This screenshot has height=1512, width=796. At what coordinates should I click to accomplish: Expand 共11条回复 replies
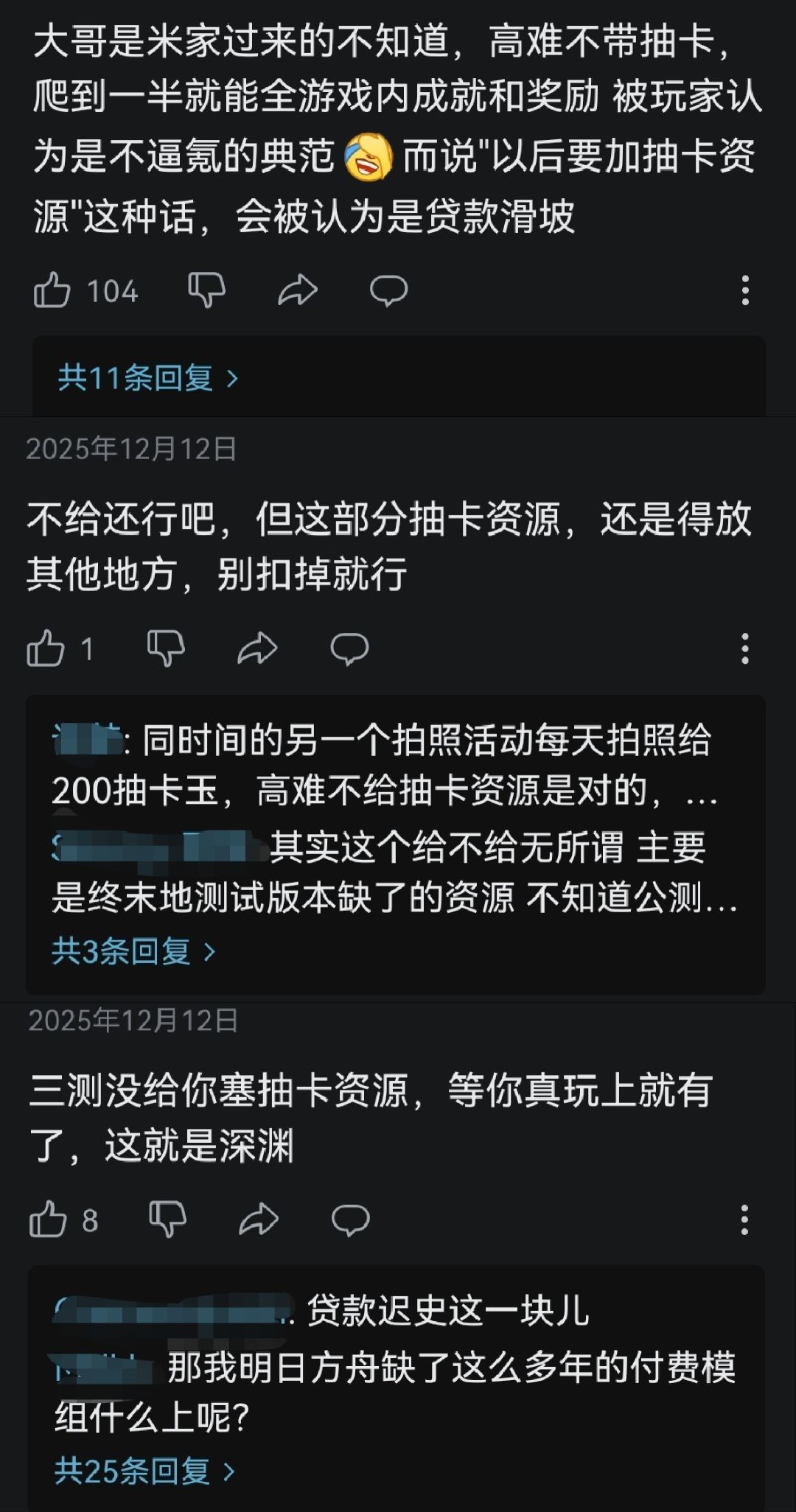[x=147, y=378]
